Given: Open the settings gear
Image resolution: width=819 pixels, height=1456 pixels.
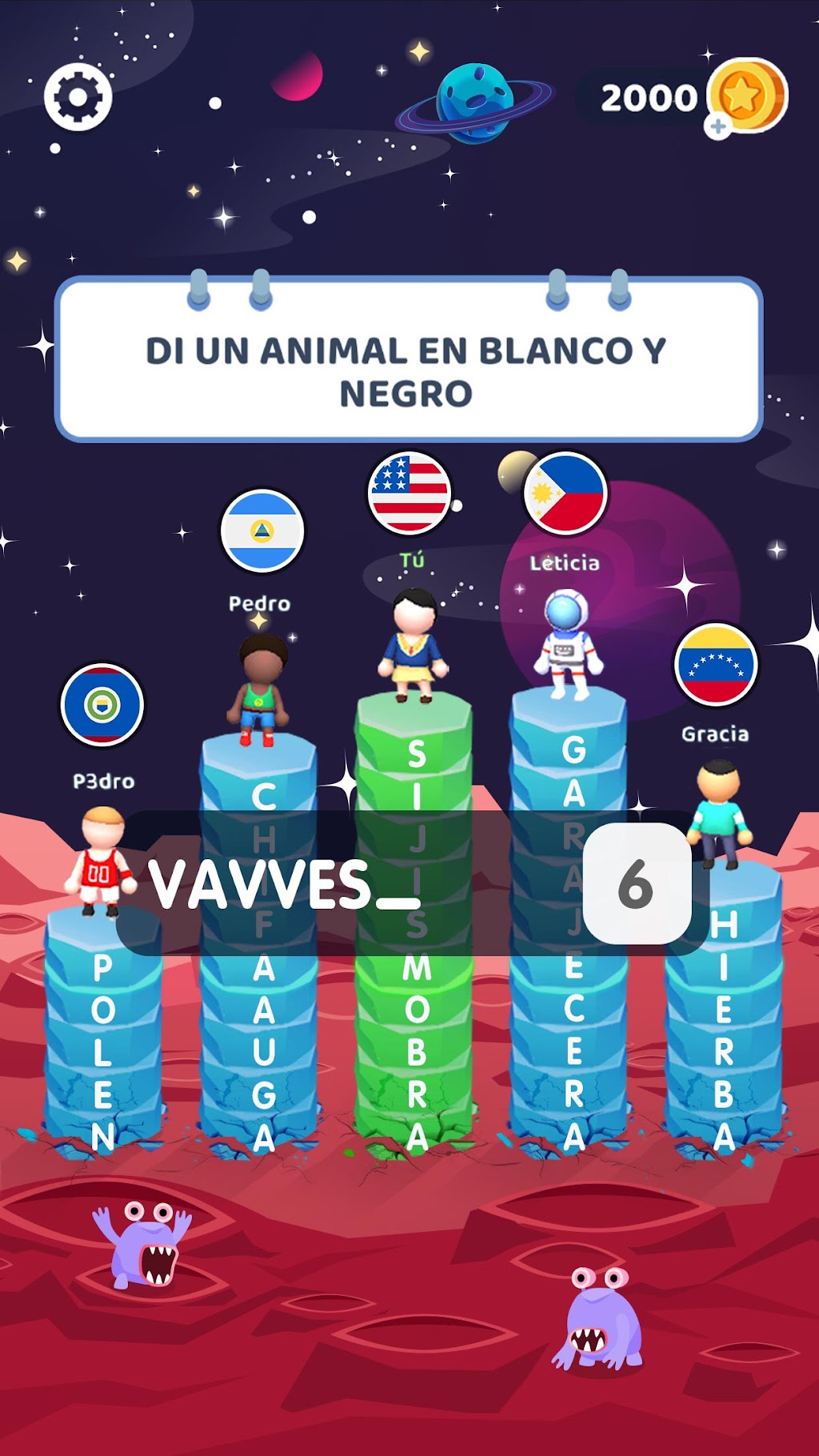Looking at the screenshot, I should [78, 97].
